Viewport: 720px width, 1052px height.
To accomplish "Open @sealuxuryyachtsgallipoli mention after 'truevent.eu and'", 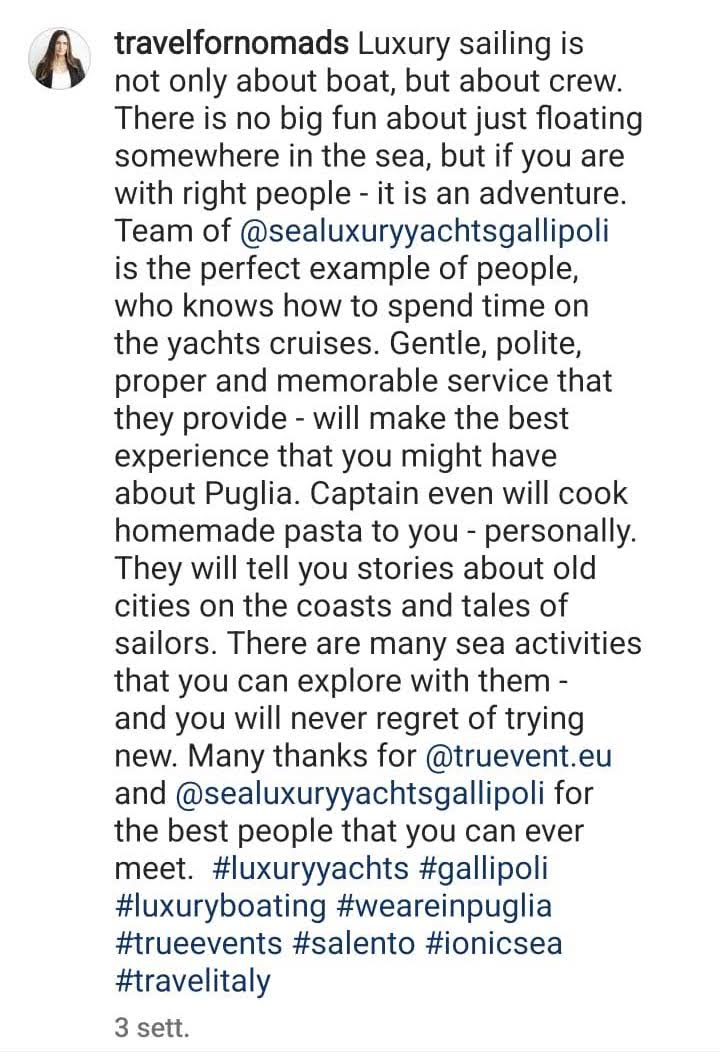I will click(x=360, y=794).
